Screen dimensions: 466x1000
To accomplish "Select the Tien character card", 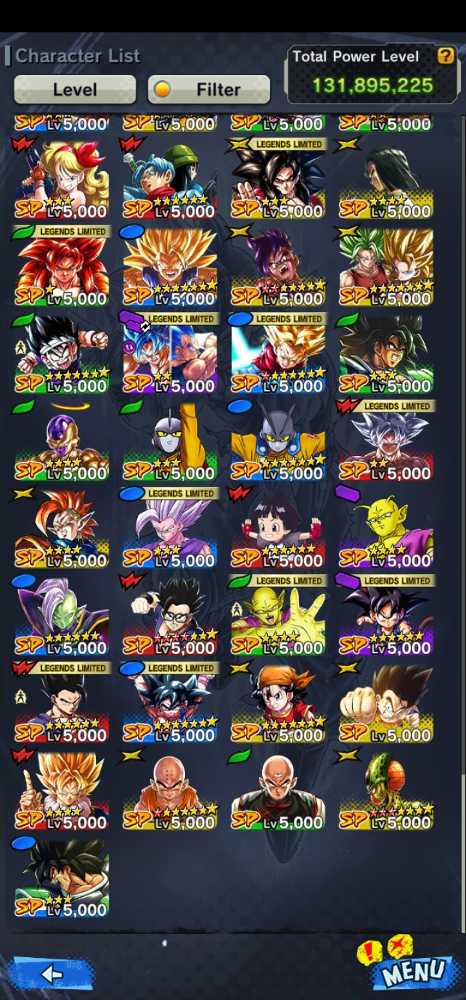I will click(278, 791).
